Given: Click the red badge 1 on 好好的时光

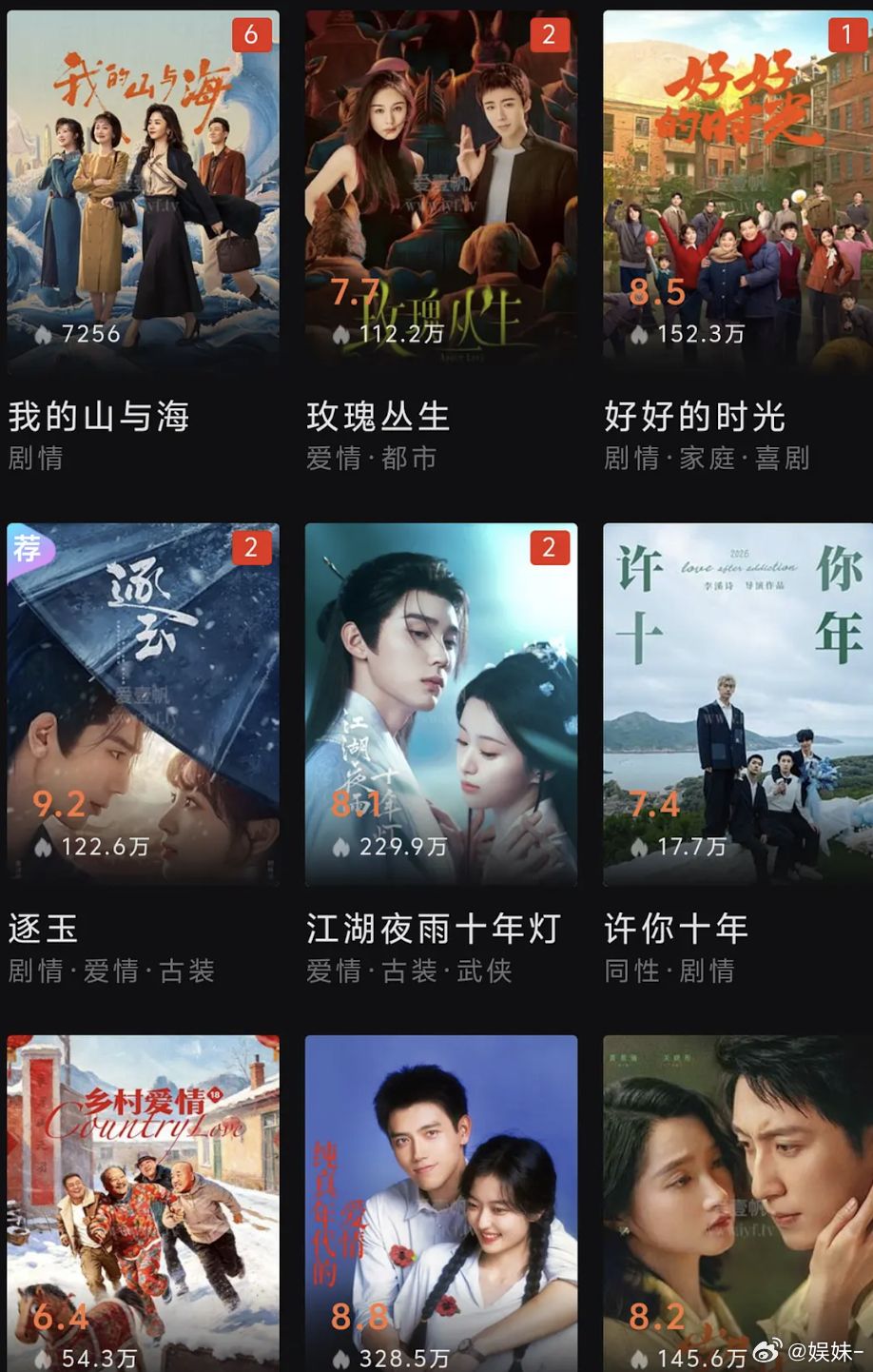Looking at the screenshot, I should tap(845, 35).
